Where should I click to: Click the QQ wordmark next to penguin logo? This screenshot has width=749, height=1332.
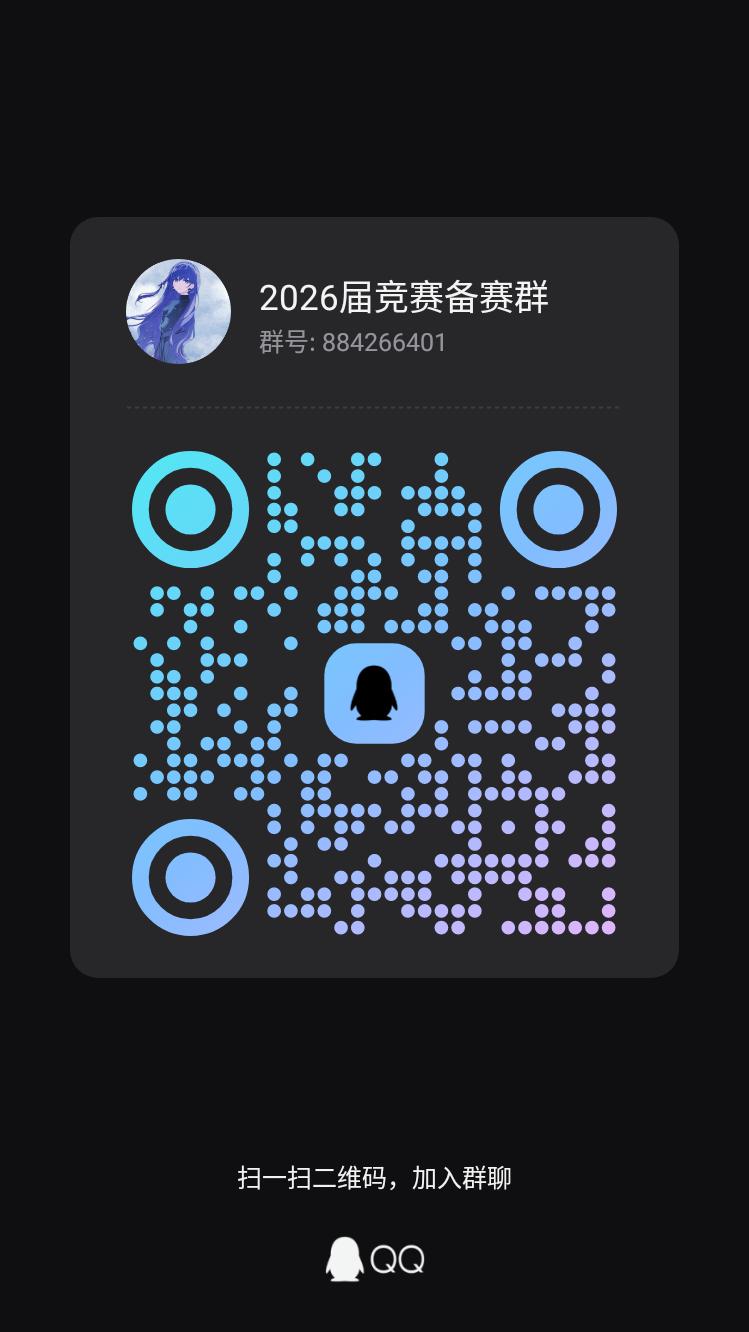400,1259
